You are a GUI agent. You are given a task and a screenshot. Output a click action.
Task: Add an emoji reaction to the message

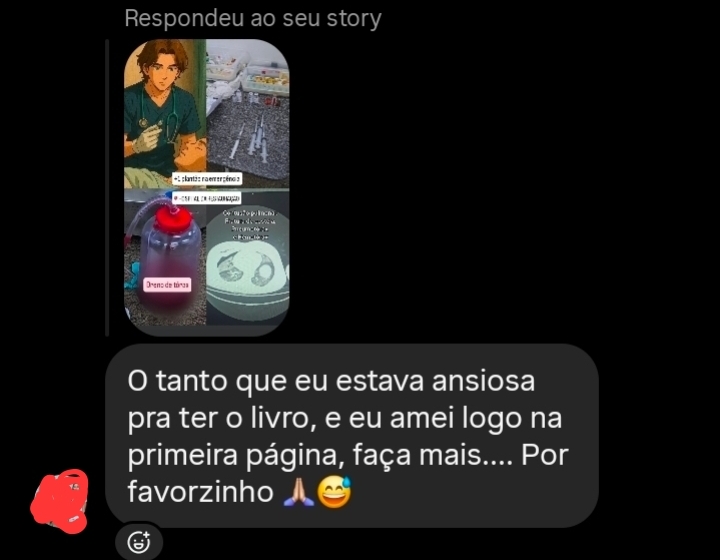[139, 543]
